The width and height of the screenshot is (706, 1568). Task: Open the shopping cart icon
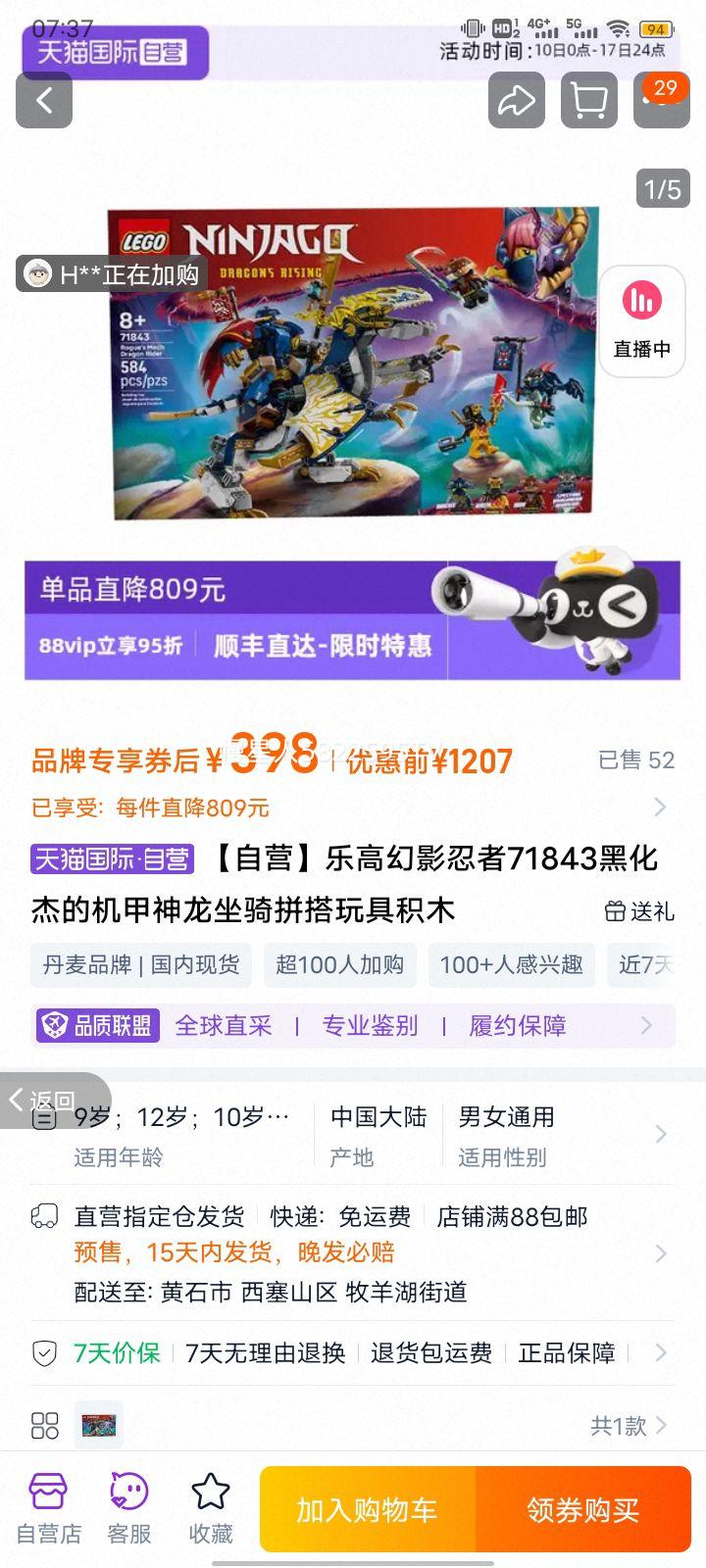click(589, 100)
